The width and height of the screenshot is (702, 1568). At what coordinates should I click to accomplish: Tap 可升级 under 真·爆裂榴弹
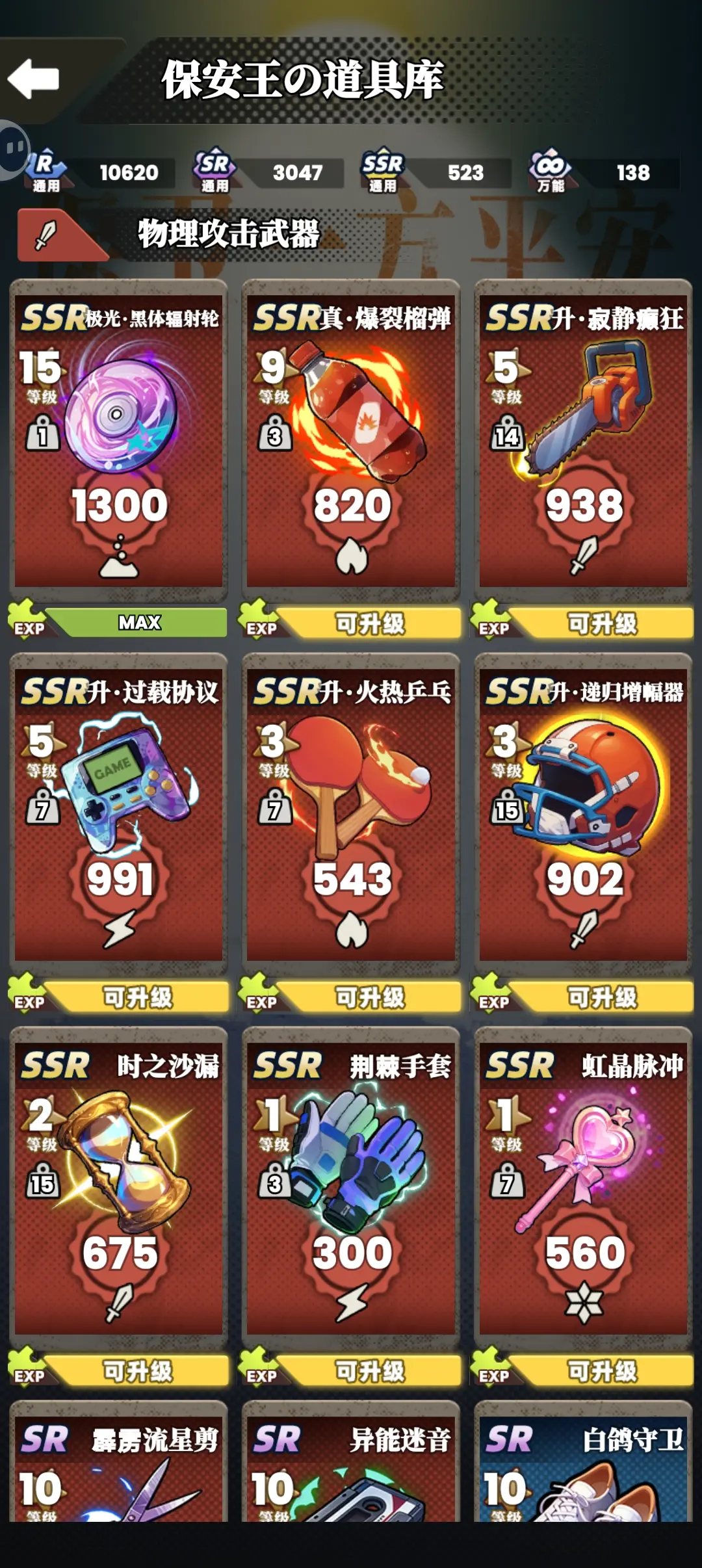[369, 624]
